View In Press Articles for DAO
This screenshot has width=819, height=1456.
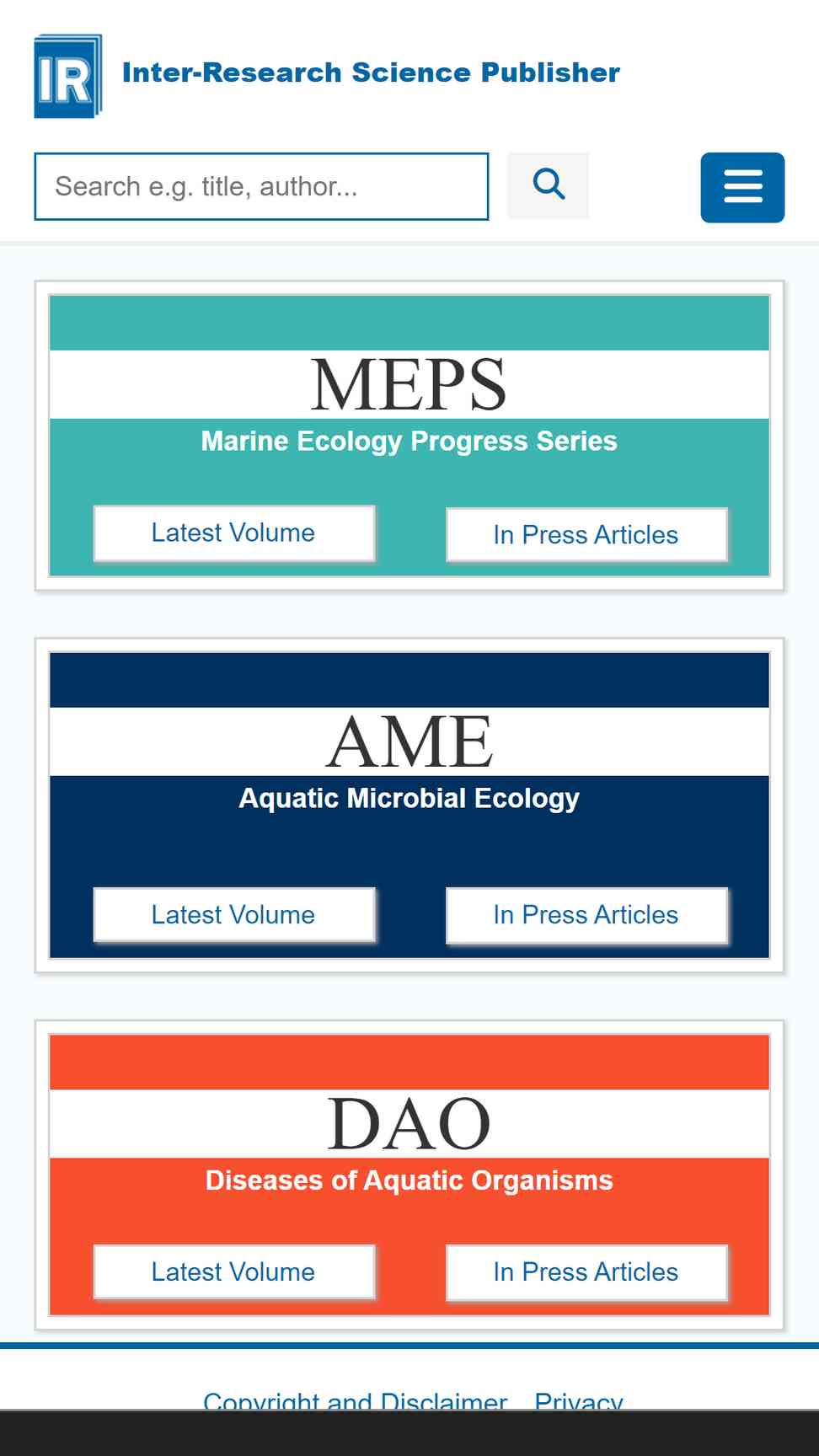pyautogui.click(x=586, y=1272)
